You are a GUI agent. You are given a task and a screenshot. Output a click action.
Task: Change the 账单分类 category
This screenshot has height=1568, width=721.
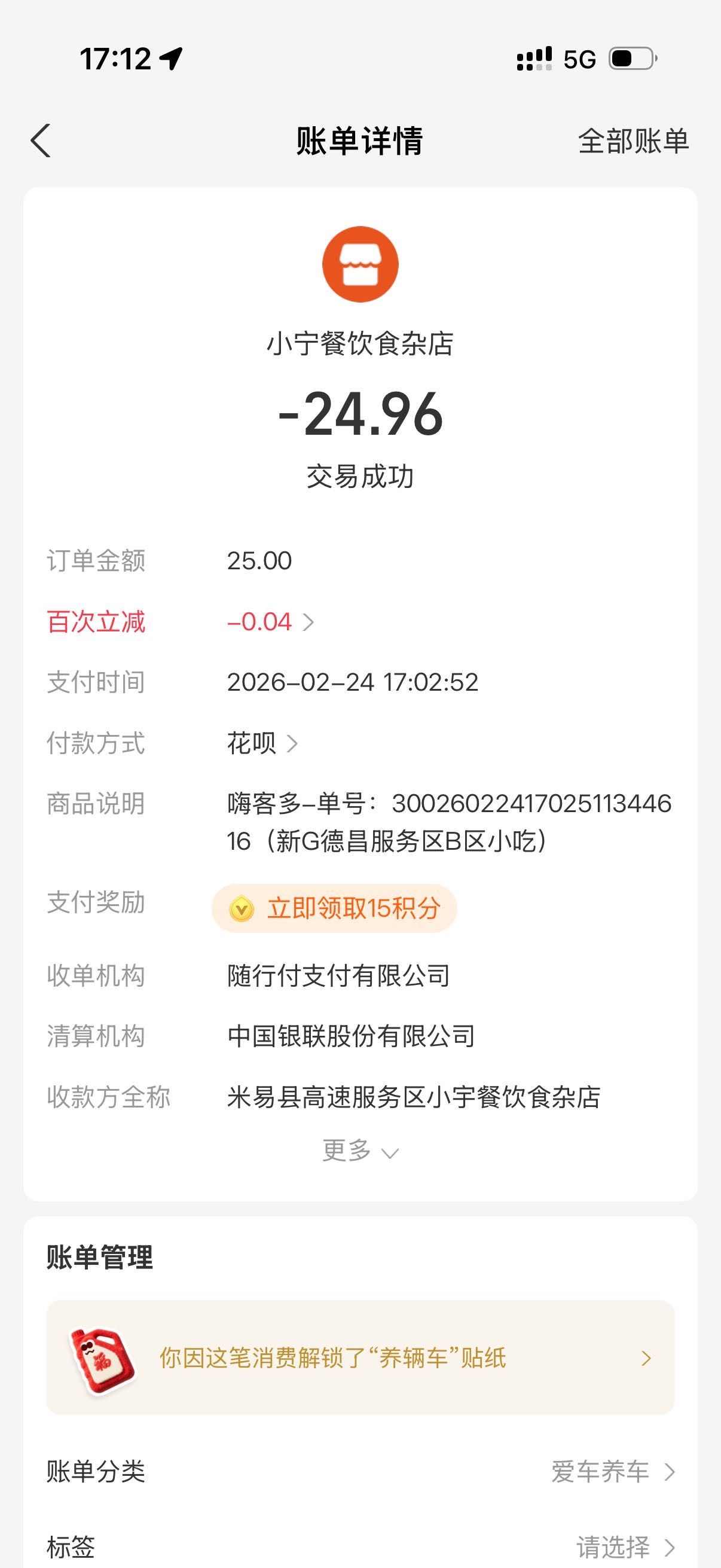(613, 1472)
